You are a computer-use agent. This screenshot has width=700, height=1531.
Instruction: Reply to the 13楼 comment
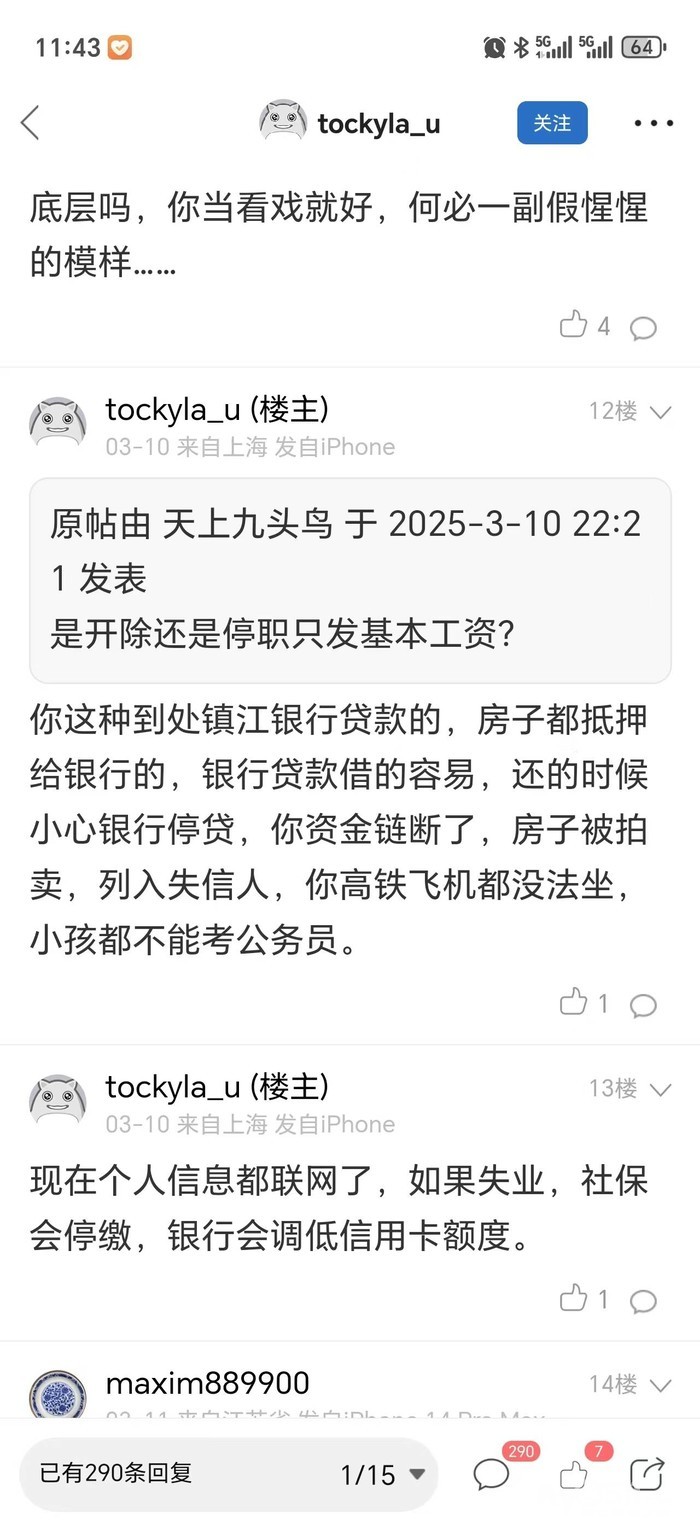pyautogui.click(x=644, y=1301)
